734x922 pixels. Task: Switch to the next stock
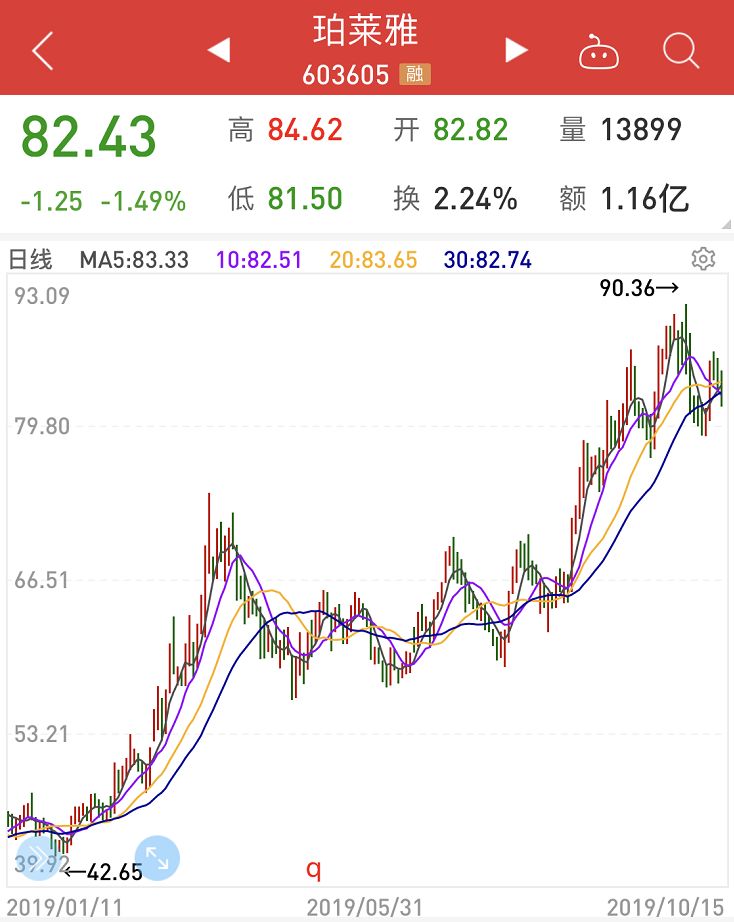click(516, 50)
